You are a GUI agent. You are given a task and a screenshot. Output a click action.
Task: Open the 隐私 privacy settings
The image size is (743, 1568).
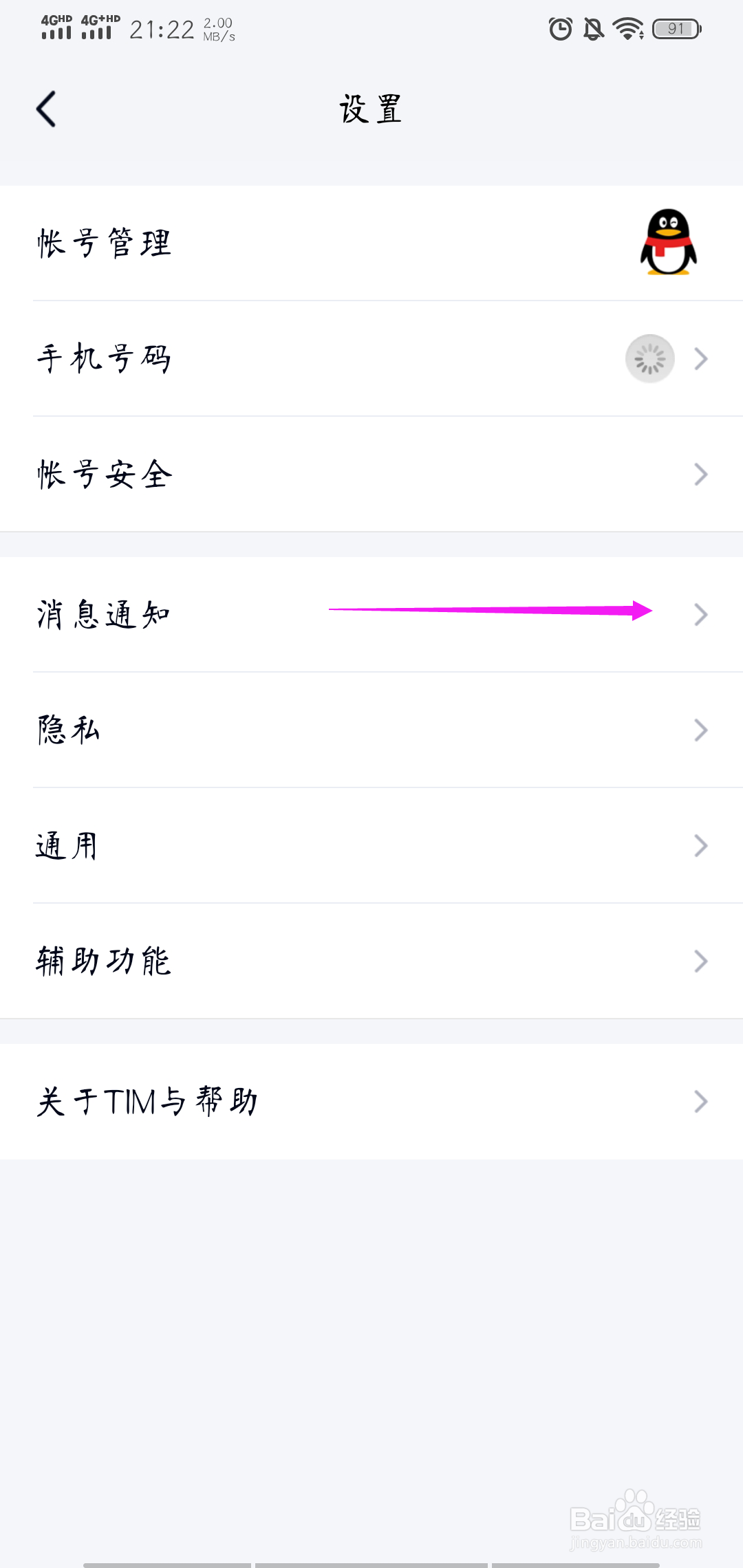[371, 730]
